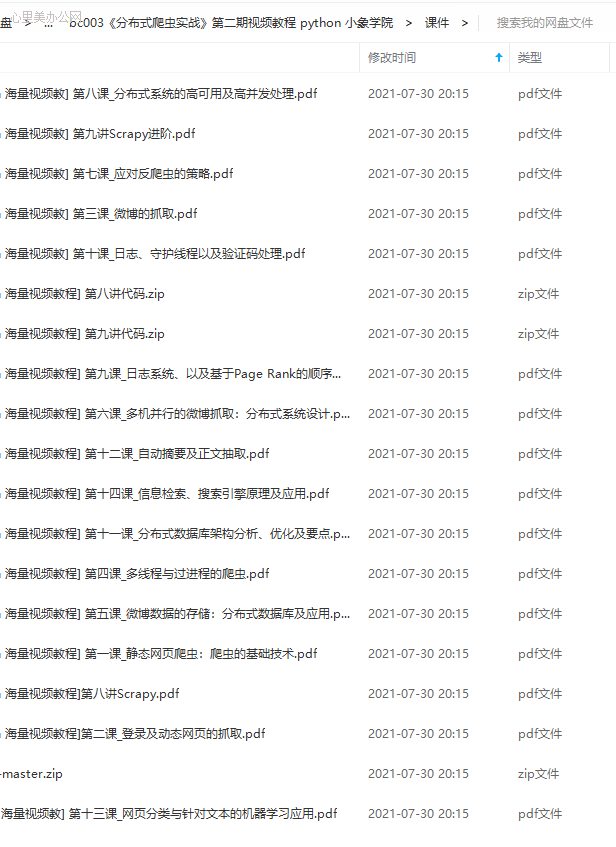Screen dimensions: 616x847
Task: Open 第十课_日志、守护线程以及验证码处理.pdf
Action: click(x=154, y=254)
